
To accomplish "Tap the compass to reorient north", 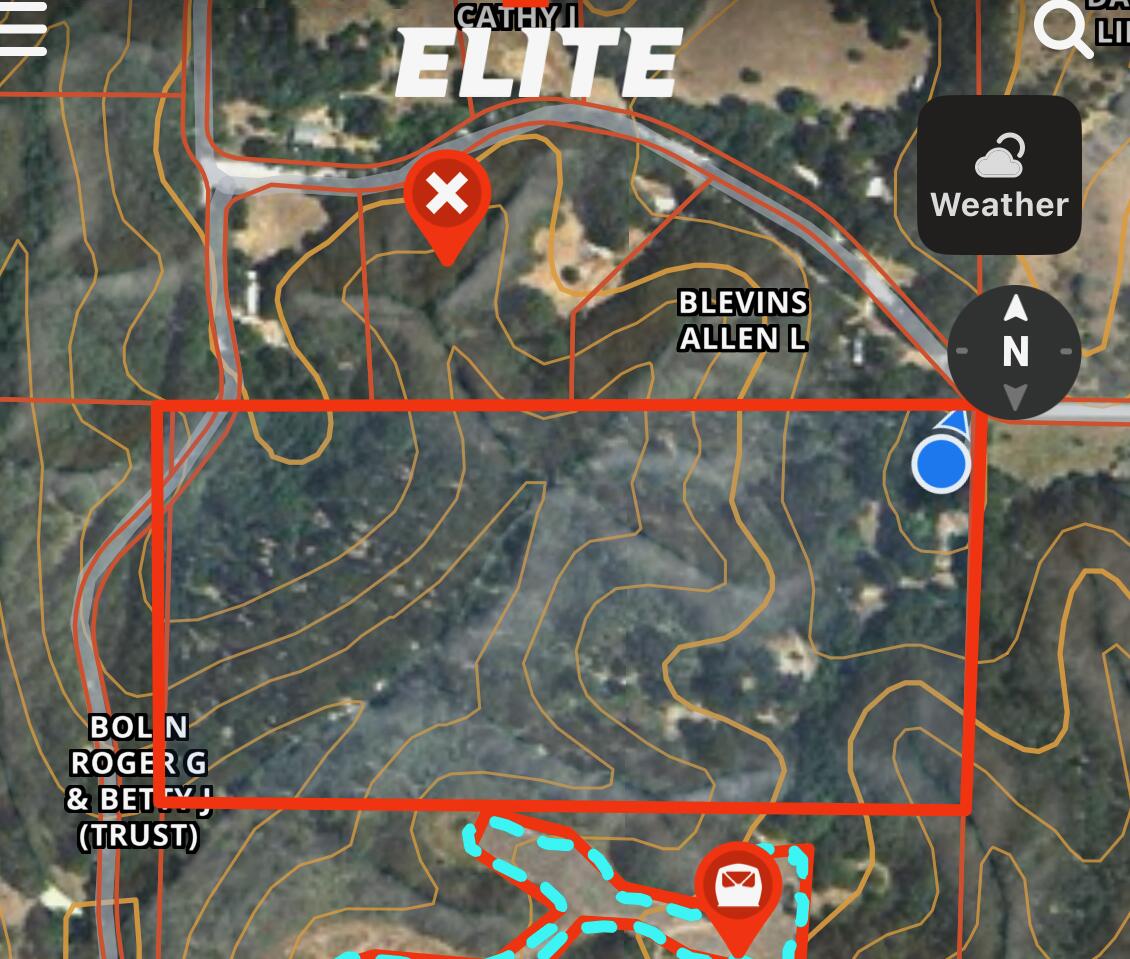I will [x=1014, y=351].
